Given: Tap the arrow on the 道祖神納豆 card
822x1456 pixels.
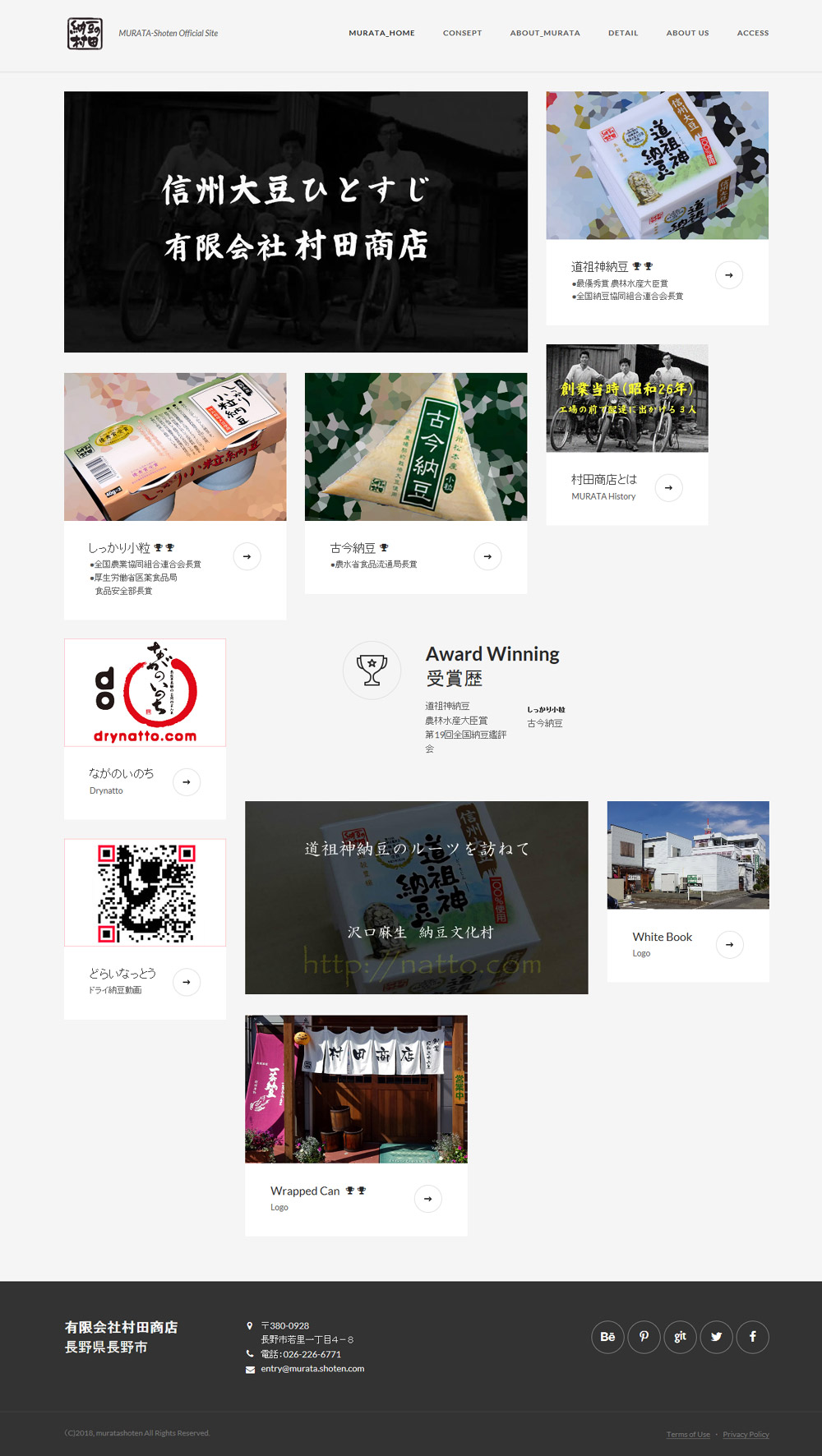Looking at the screenshot, I should tap(728, 275).
